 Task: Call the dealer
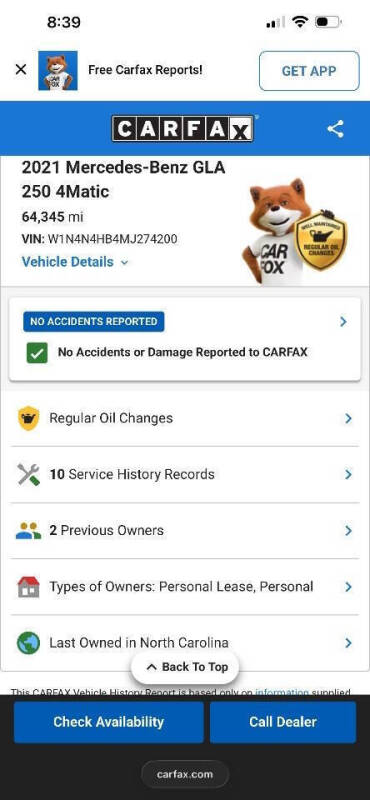point(283,722)
